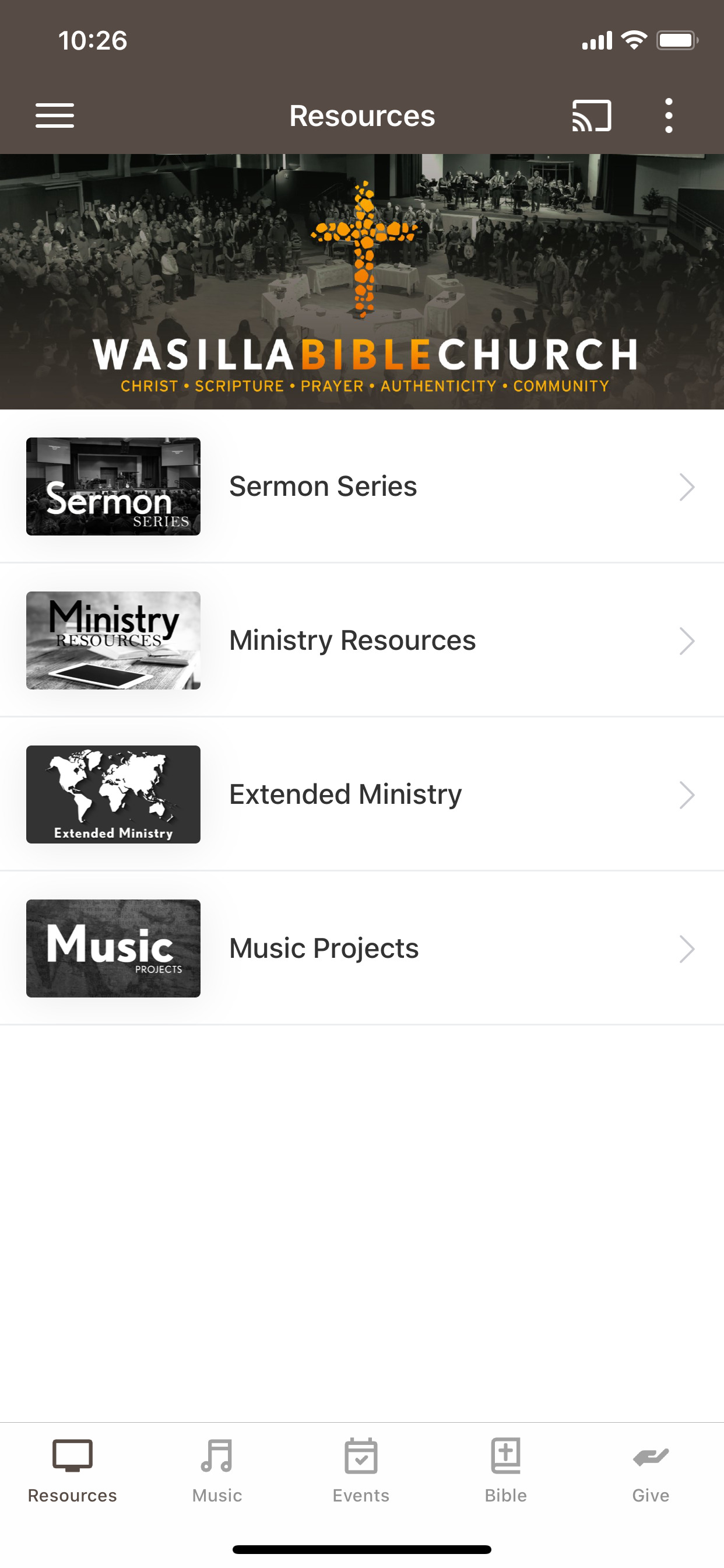Switch to the Music tab
This screenshot has width=724, height=1568.
217,1471
